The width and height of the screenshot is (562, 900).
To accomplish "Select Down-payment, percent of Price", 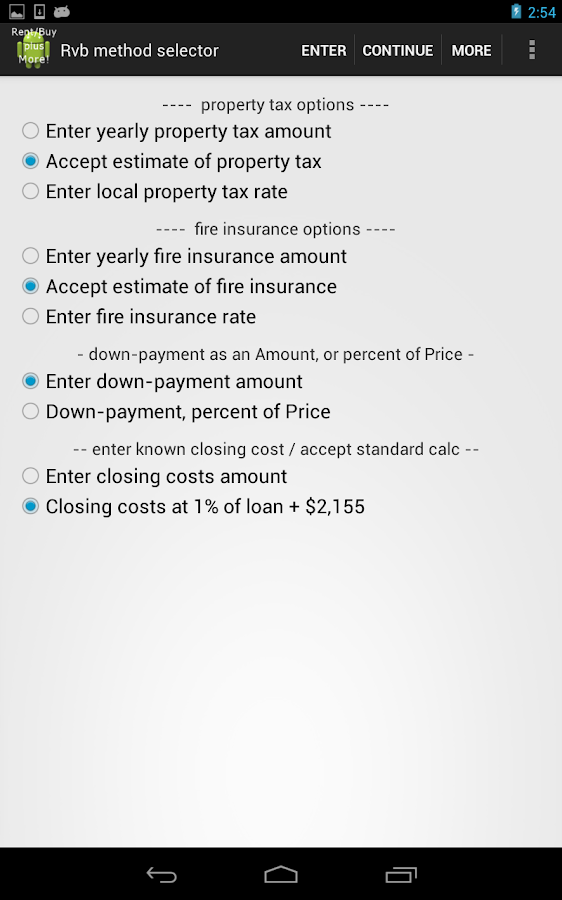I will tap(176, 412).
